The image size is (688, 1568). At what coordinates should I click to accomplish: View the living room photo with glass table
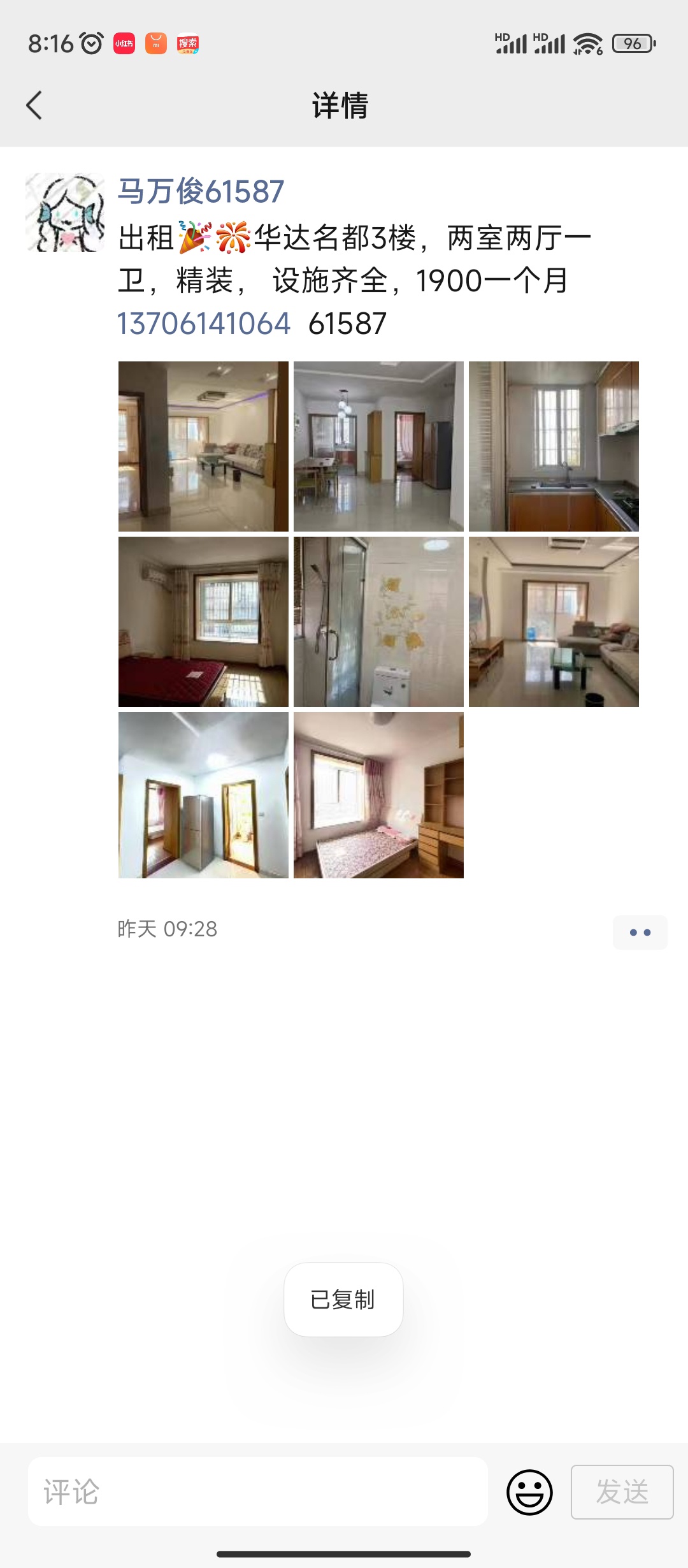pyautogui.click(x=554, y=621)
